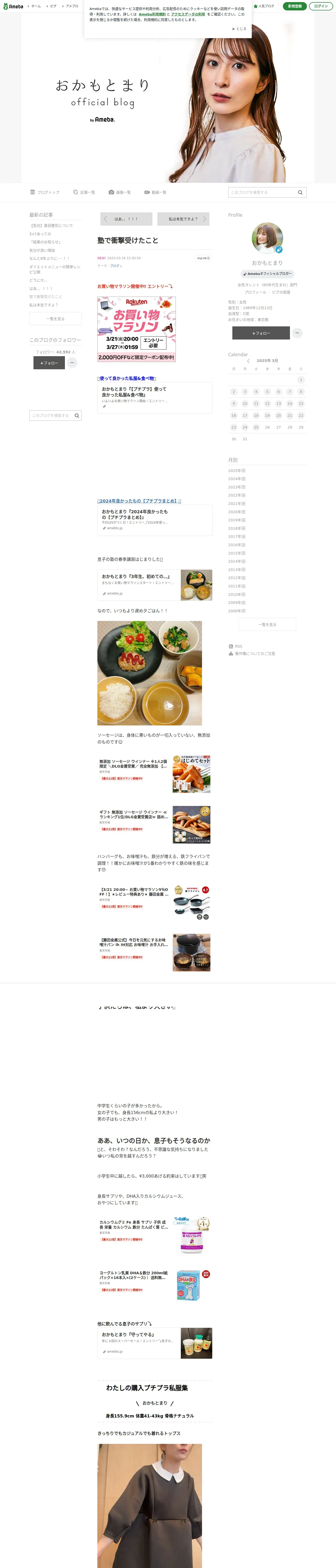Open the ログイン login button
Viewport: 336px width, 1568px height.
click(321, 6)
